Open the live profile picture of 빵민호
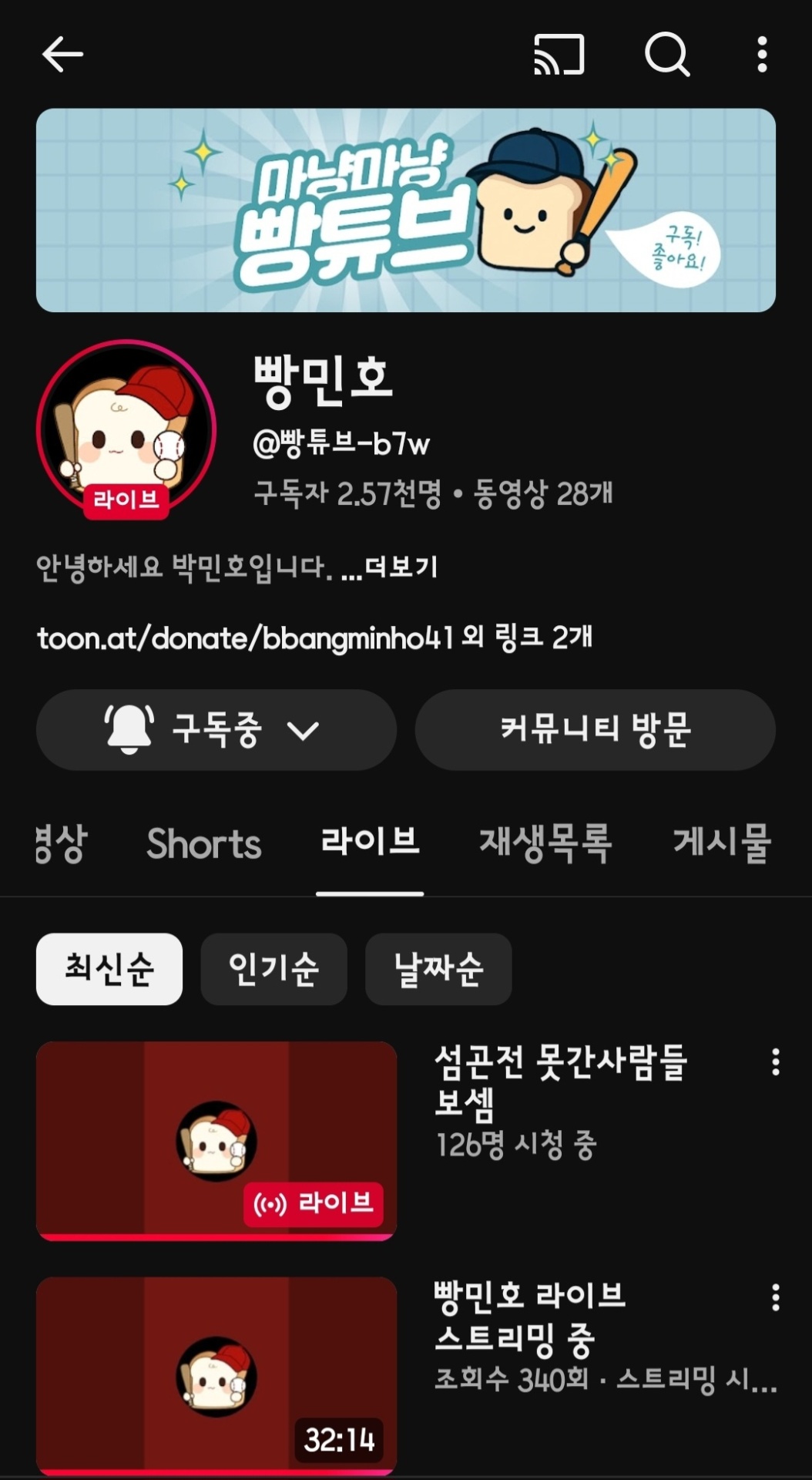This screenshot has height=1480, width=812. point(126,429)
